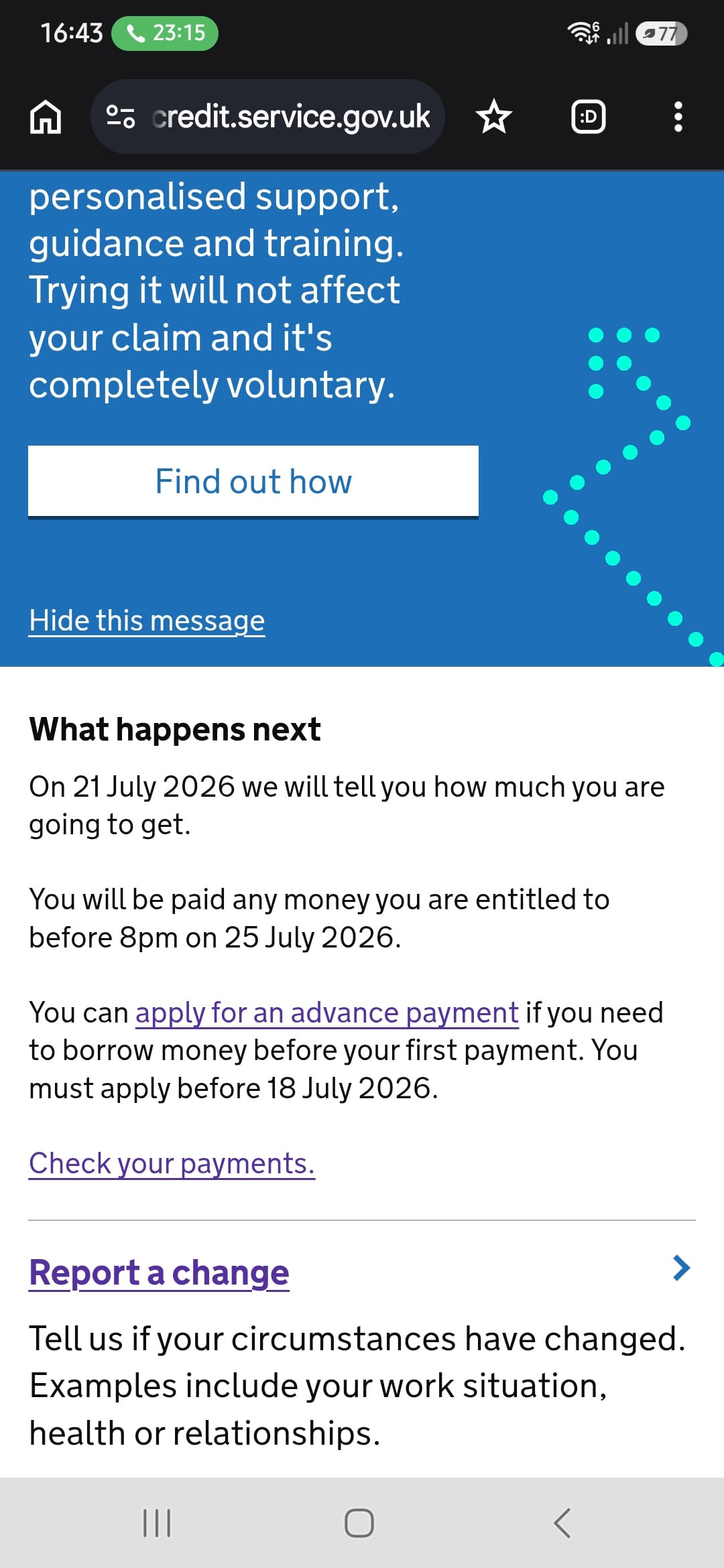Open the browser home page

click(x=46, y=117)
